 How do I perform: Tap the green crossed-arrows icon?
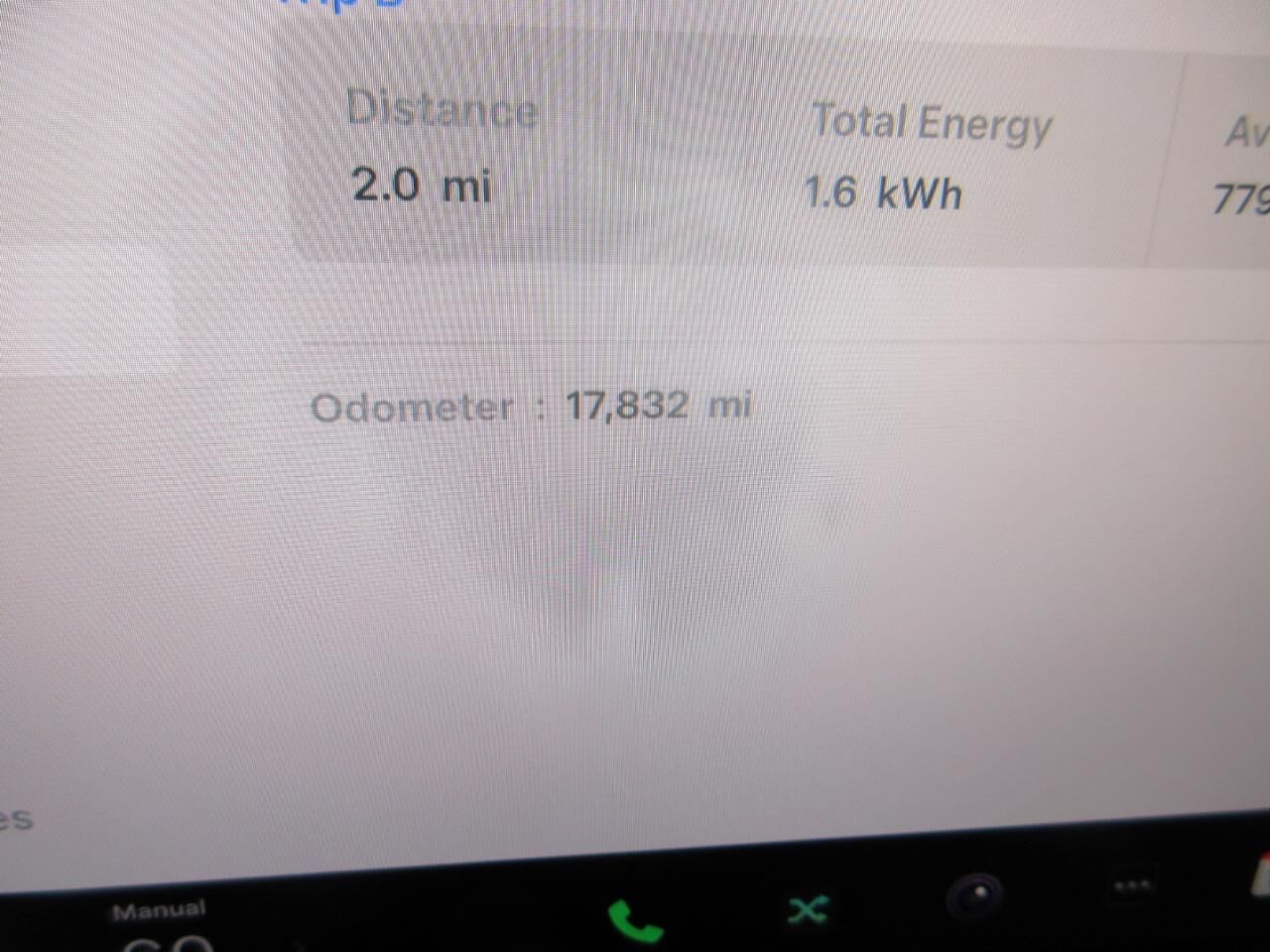(808, 908)
